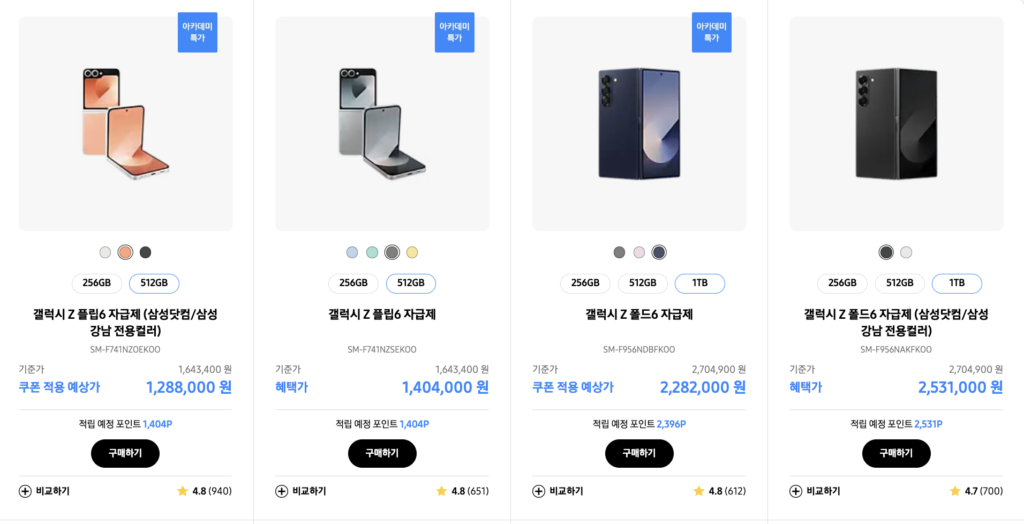The width and height of the screenshot is (1024, 524).
Task: Add SM-F741NZOEKOO to compare with 비교하기
Action: coord(44,491)
